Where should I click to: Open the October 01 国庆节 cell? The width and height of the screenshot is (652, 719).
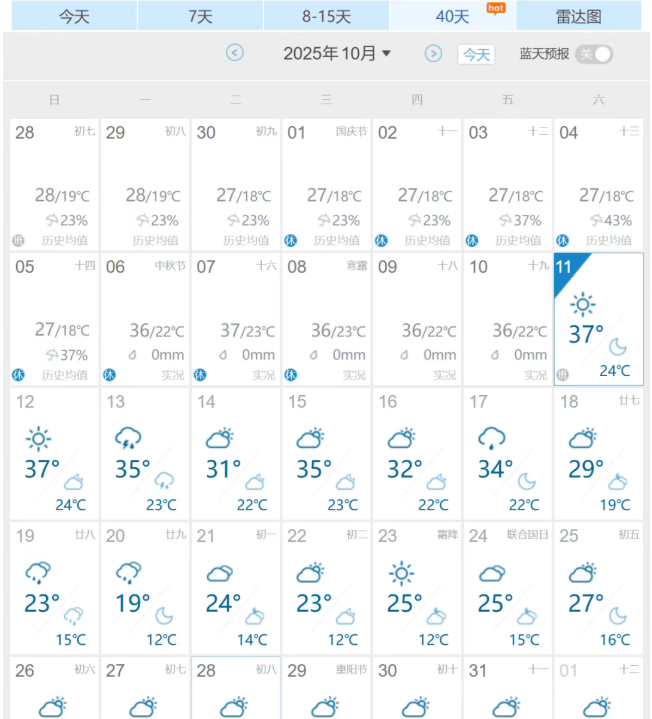pos(326,185)
